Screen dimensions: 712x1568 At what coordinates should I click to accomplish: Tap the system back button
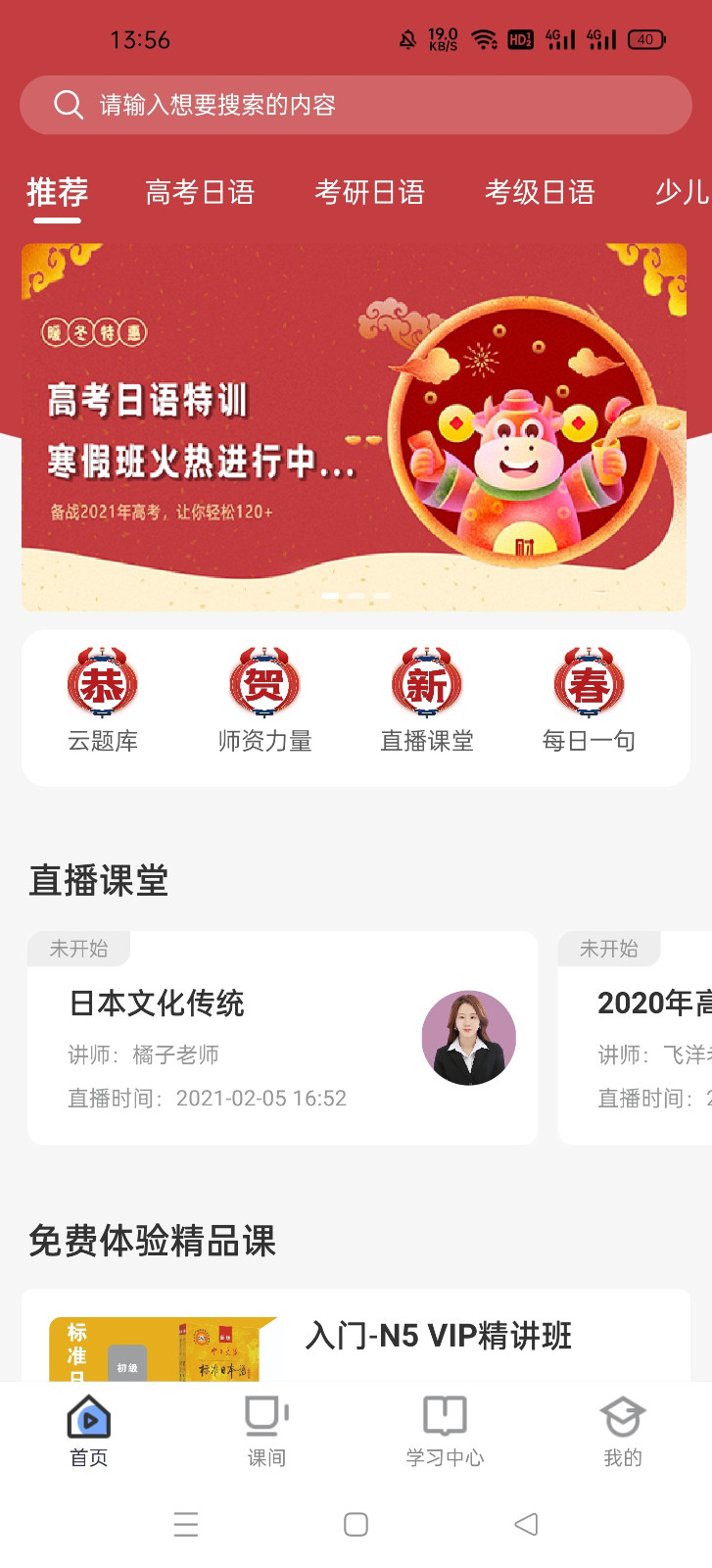pyautogui.click(x=526, y=1524)
